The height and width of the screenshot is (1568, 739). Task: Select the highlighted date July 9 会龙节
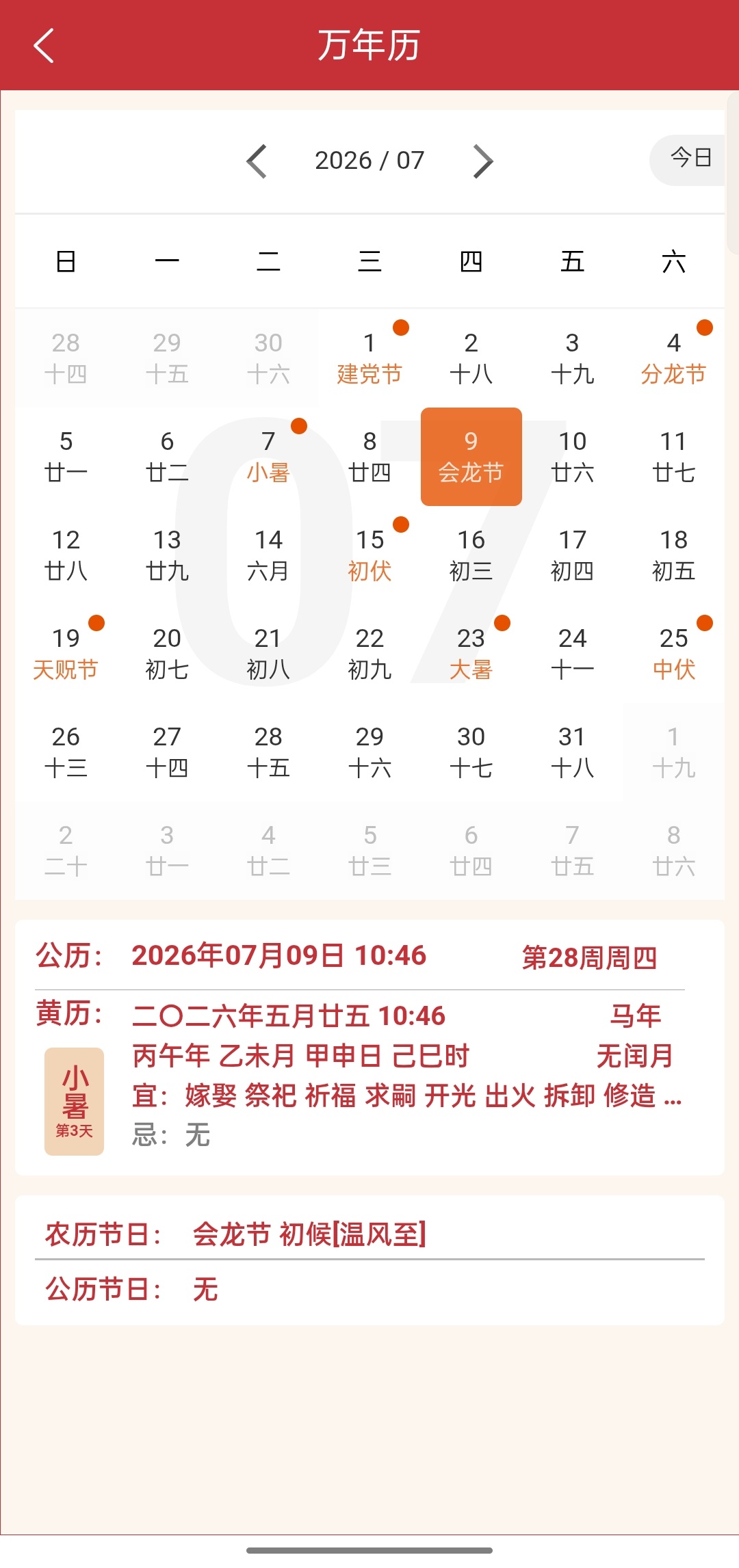click(x=471, y=457)
